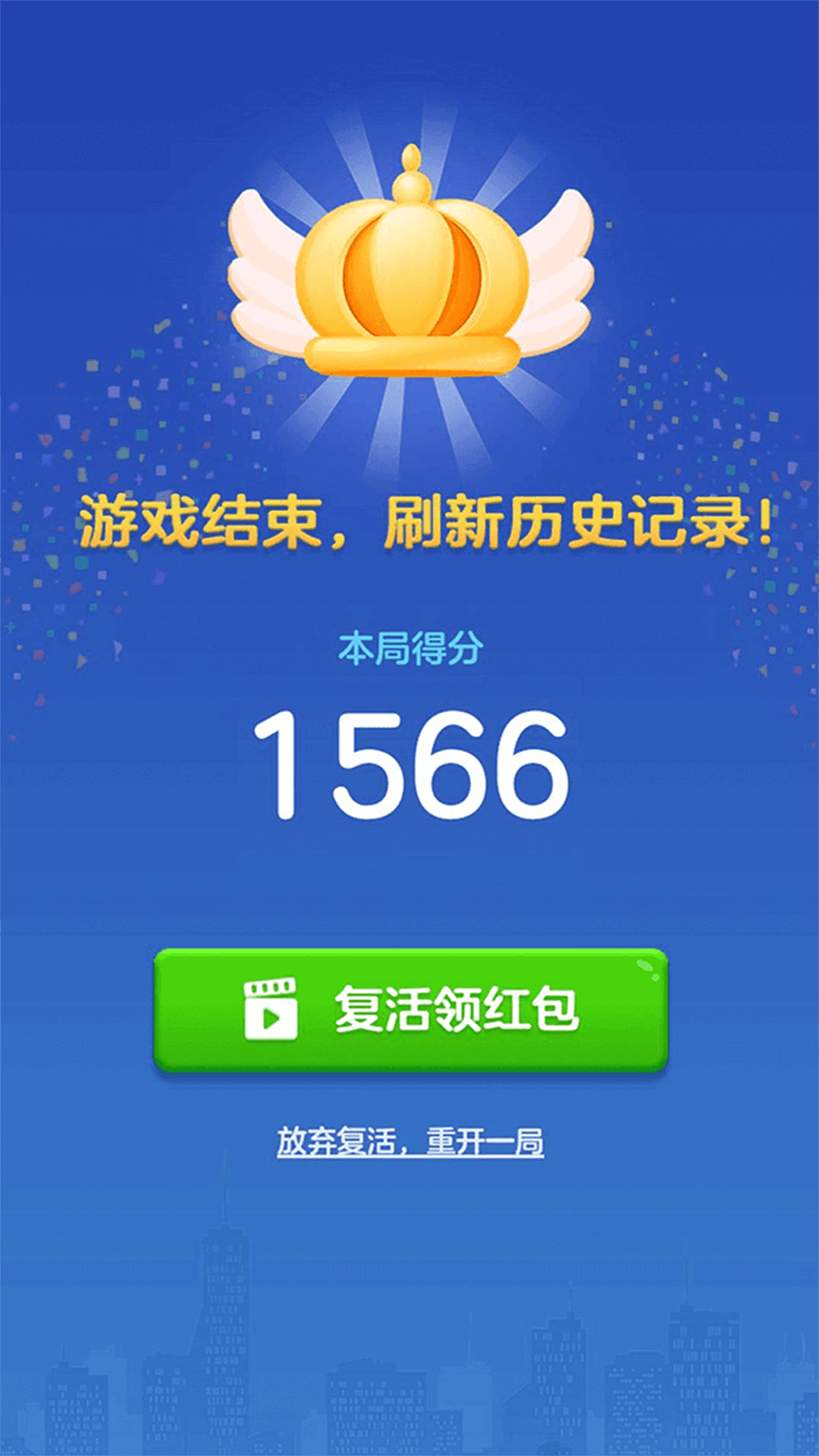
Task: Tap the green 复活领红包 button
Action: click(410, 1009)
